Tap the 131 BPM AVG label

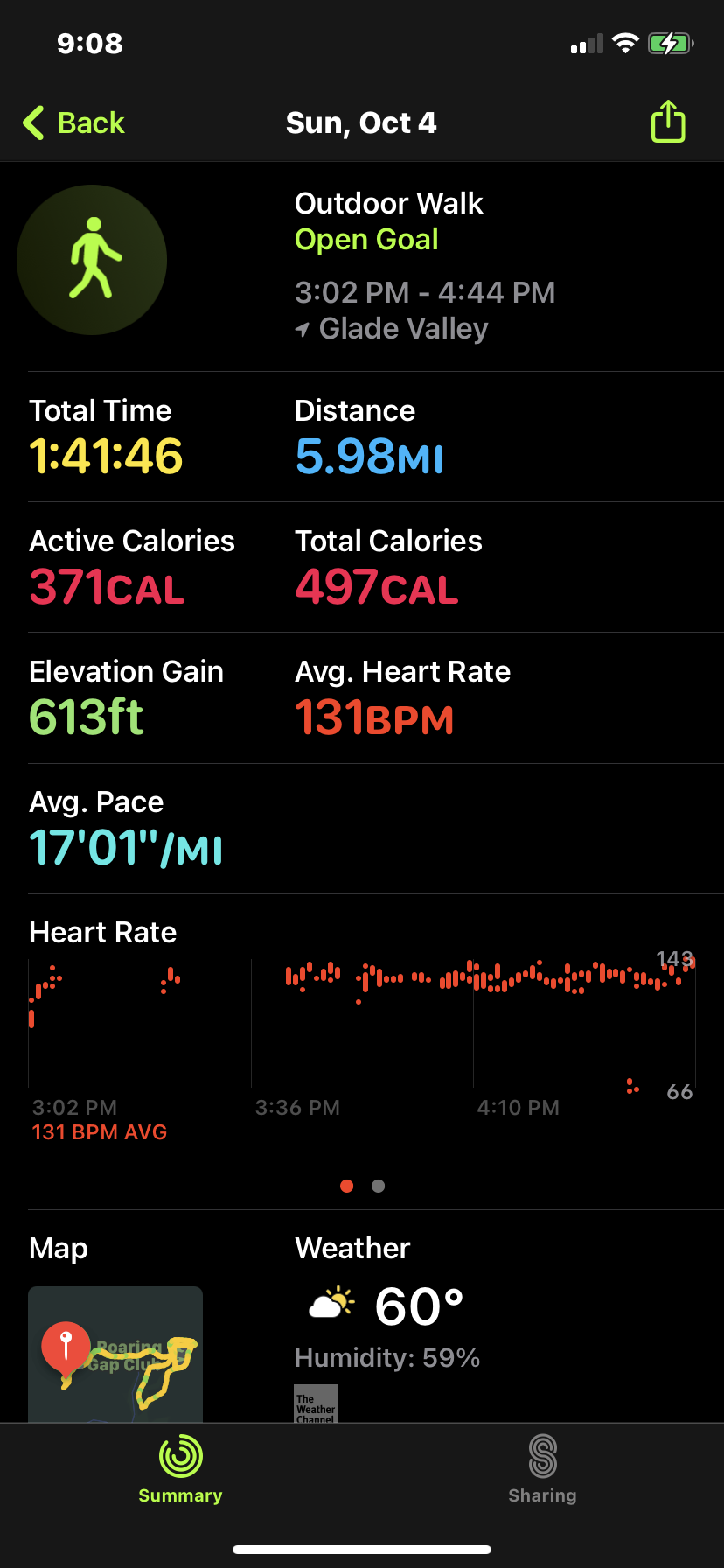99,1131
